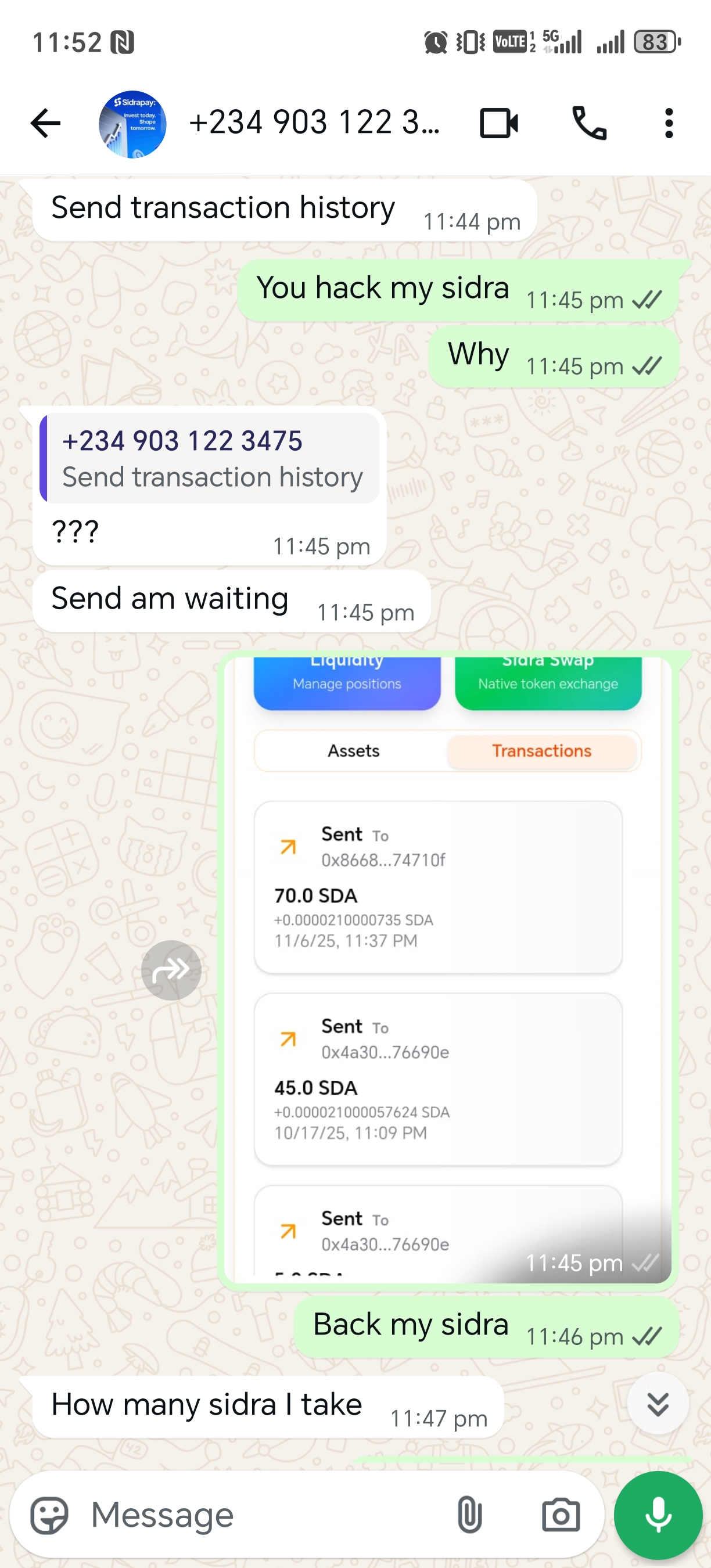This screenshot has height=1568, width=711.
Task: Focus the Message text field
Action: 256,1515
